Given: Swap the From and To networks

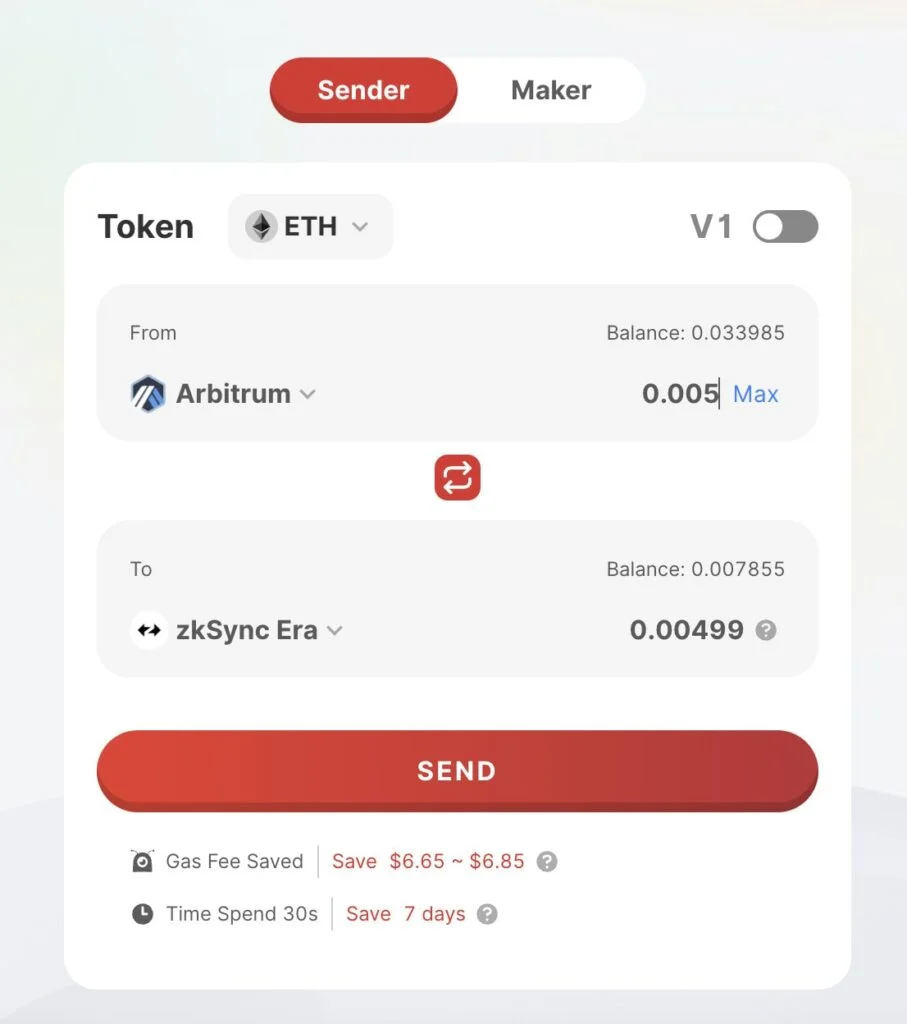Looking at the screenshot, I should tap(456, 478).
